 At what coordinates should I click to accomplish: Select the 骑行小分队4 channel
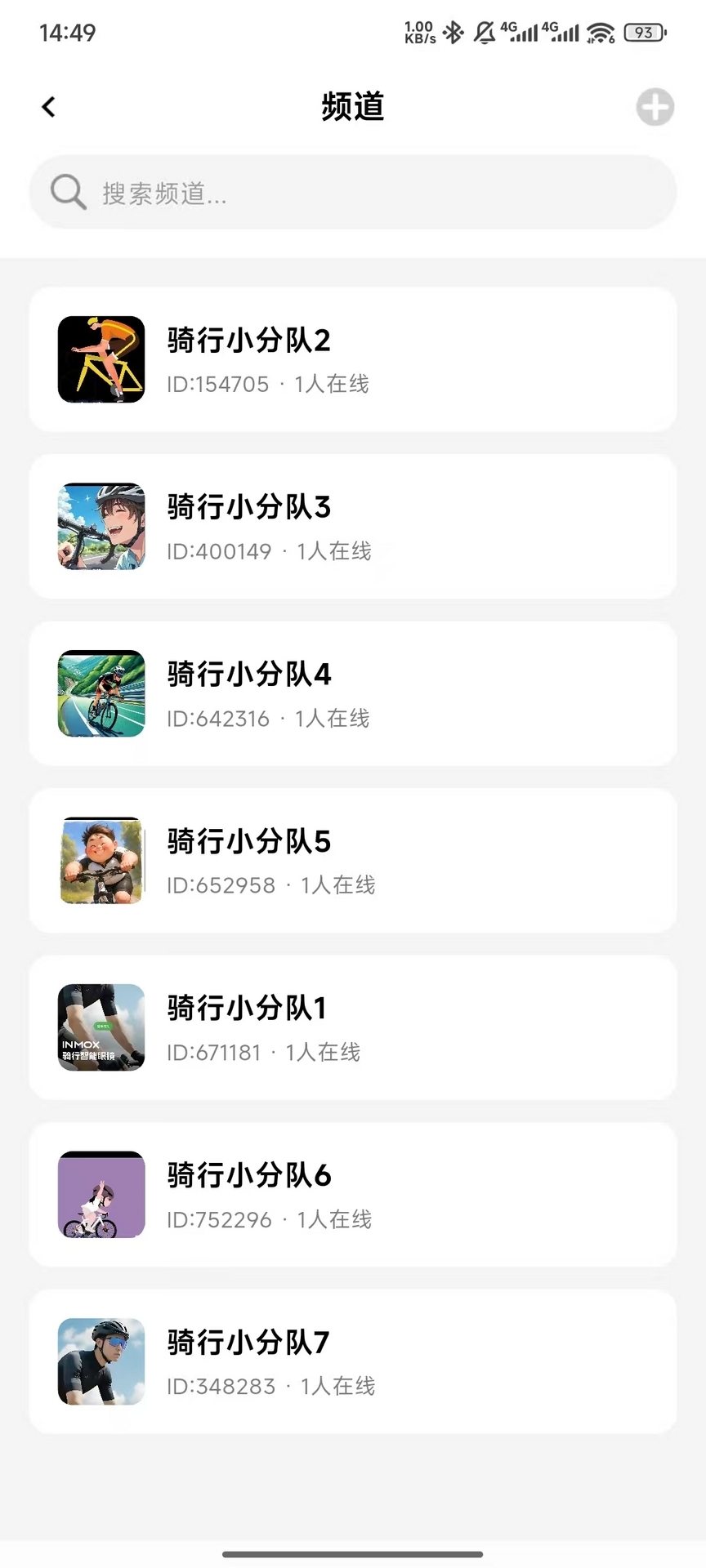point(353,694)
